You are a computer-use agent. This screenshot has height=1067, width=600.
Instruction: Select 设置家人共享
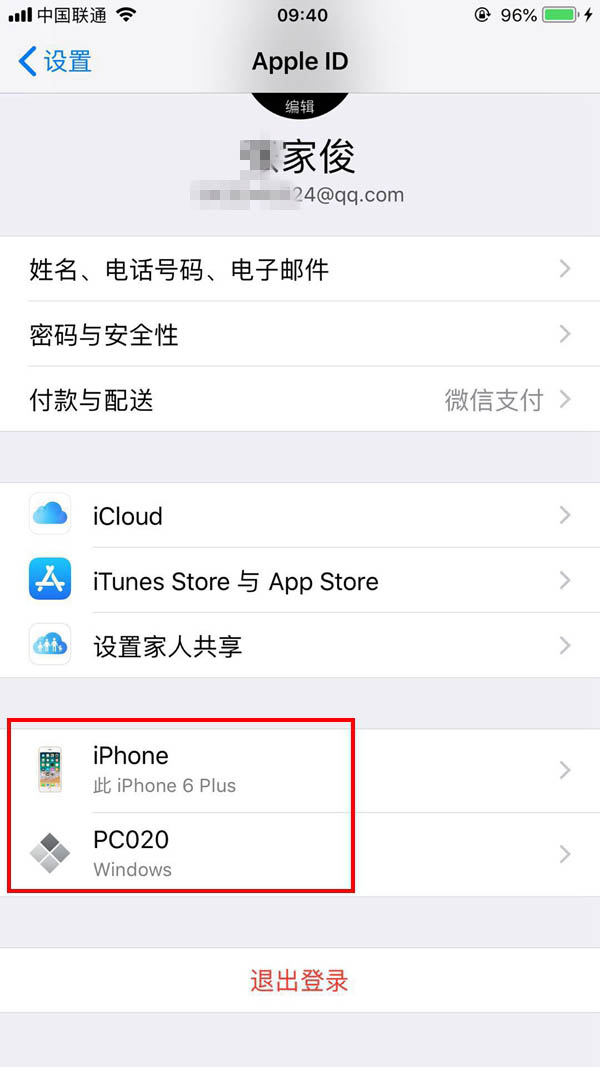(x=299, y=646)
